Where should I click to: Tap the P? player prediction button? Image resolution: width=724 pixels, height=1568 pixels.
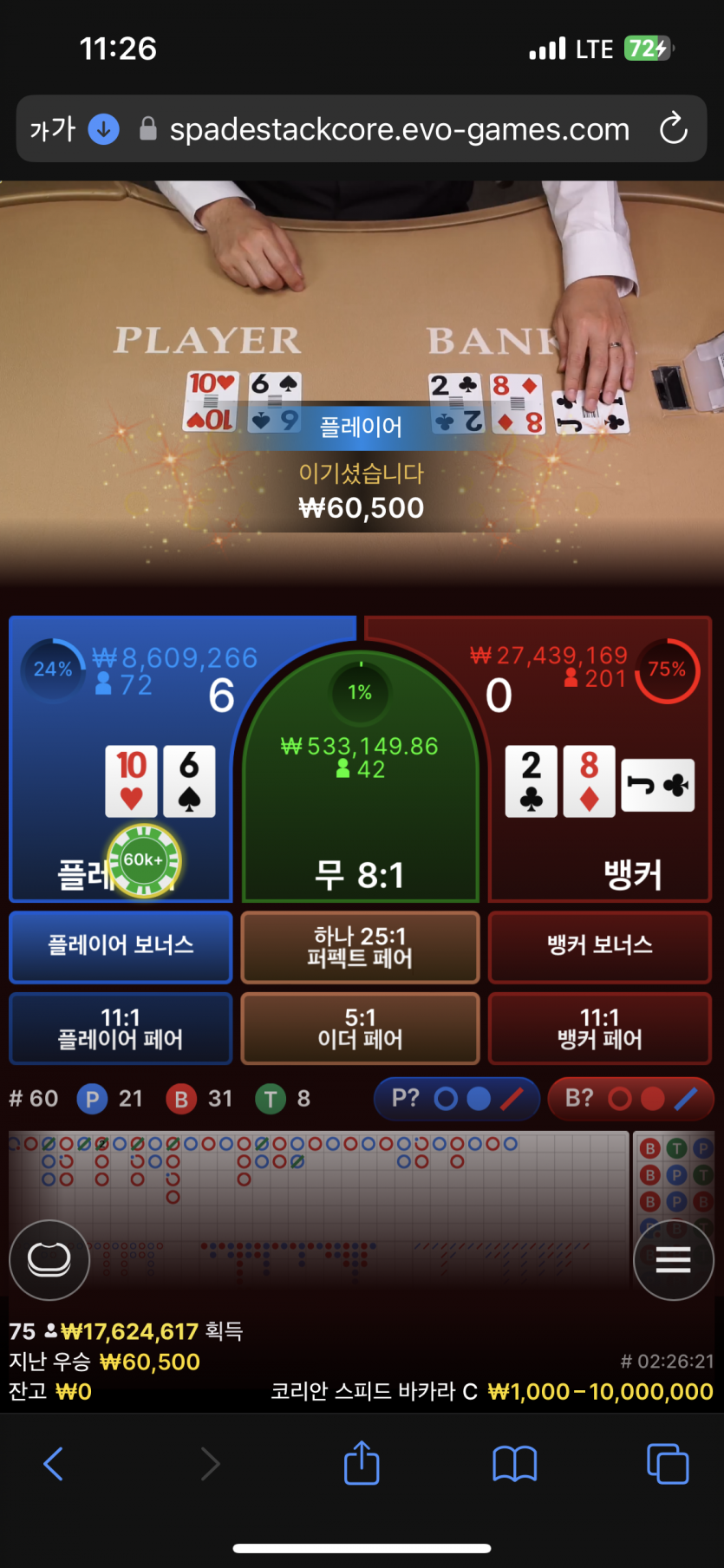pyautogui.click(x=456, y=1099)
